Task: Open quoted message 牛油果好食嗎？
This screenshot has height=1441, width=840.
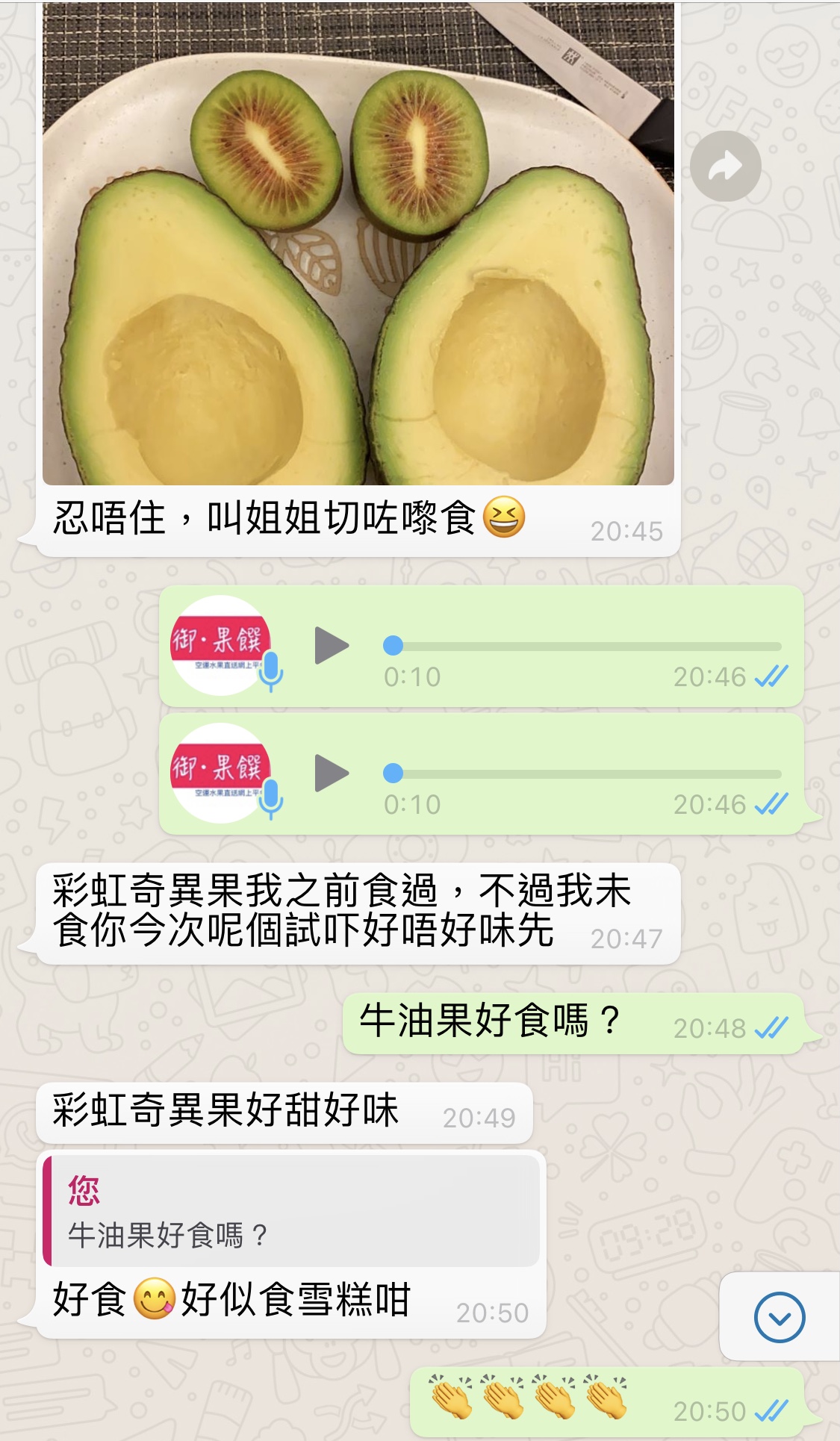Action: (293, 1213)
